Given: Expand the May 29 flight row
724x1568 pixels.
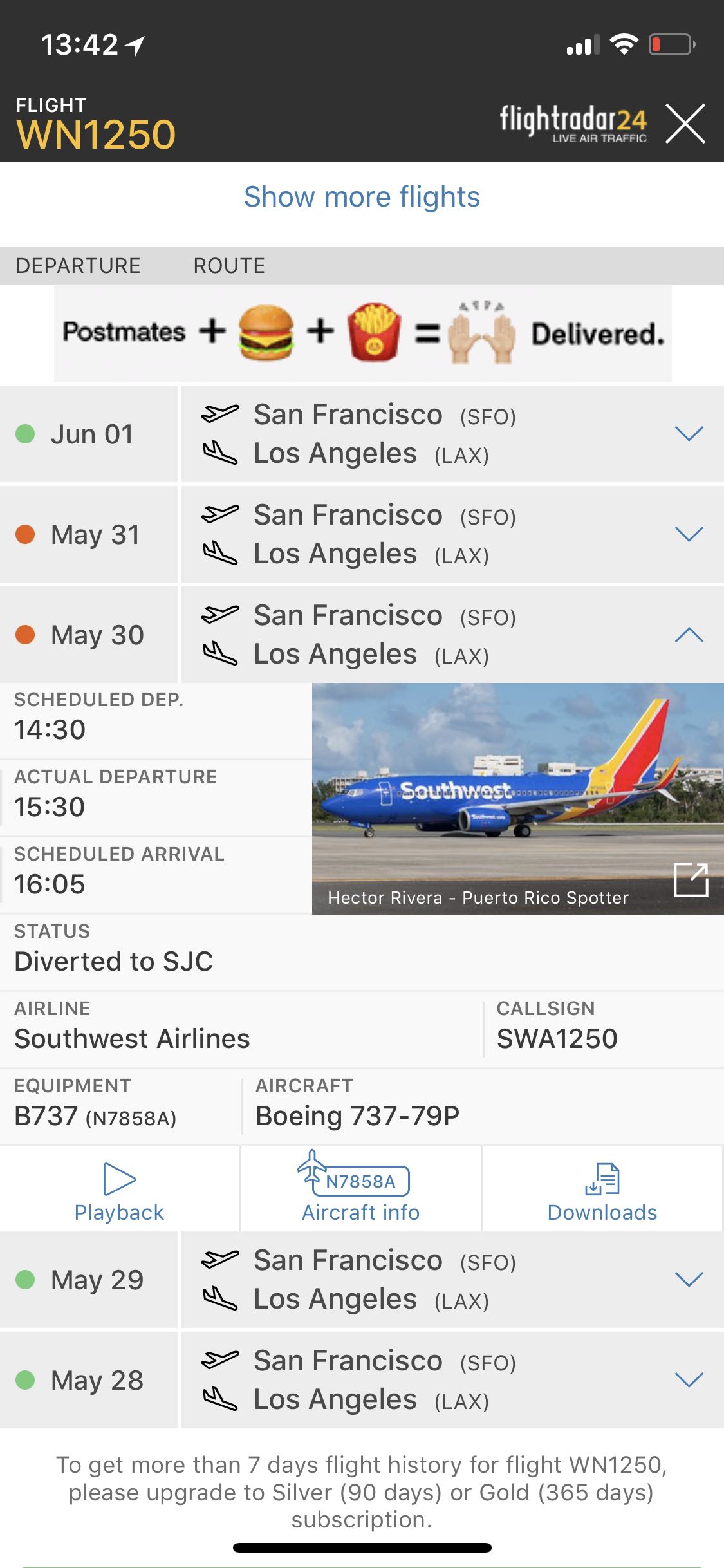Looking at the screenshot, I should (689, 1279).
